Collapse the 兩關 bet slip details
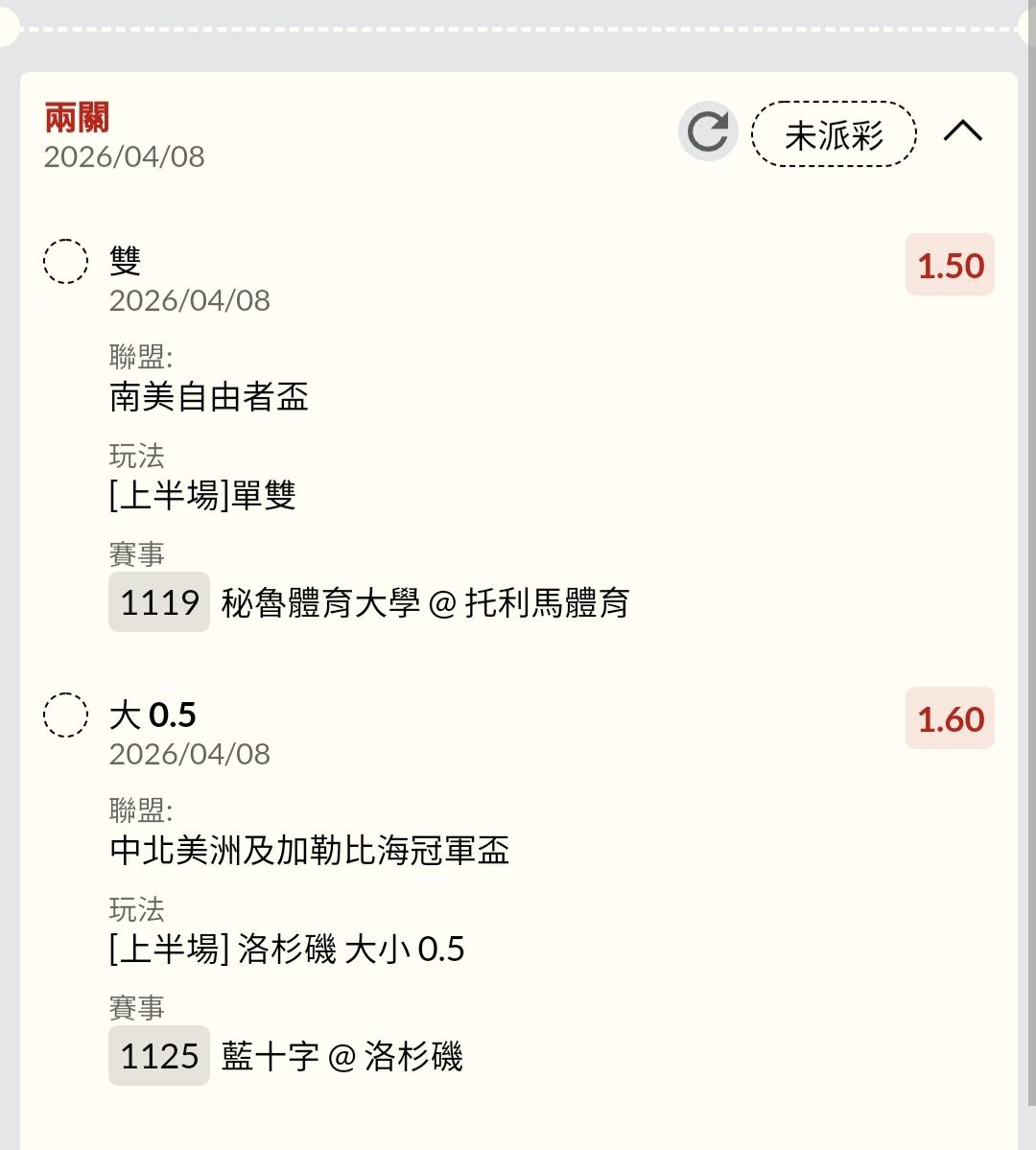Screen dimensions: 1036x1150 pyautogui.click(x=962, y=131)
